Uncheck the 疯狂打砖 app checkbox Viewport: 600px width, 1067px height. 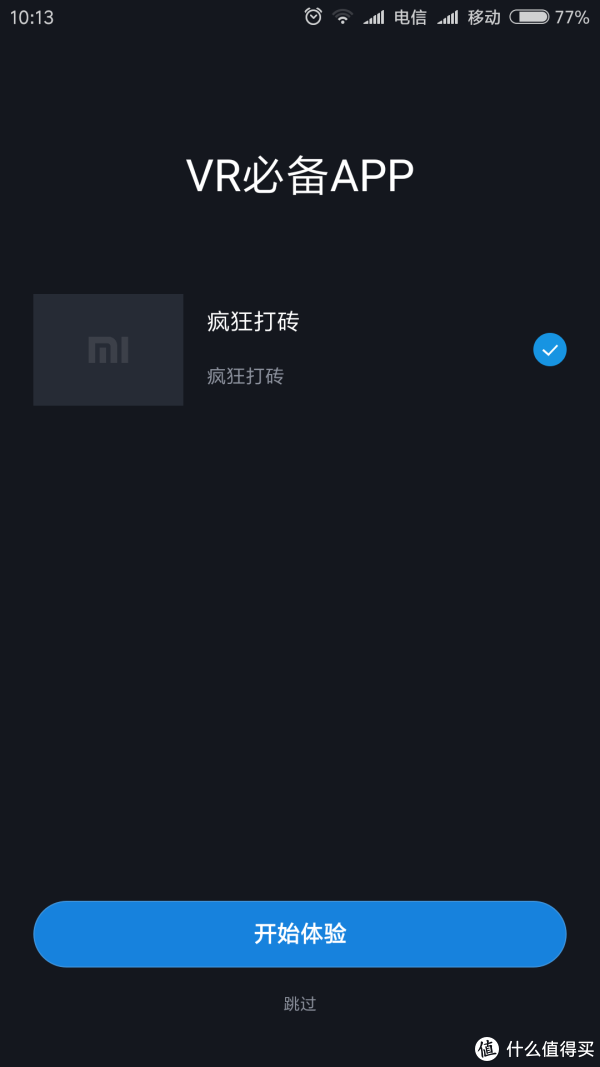click(549, 350)
